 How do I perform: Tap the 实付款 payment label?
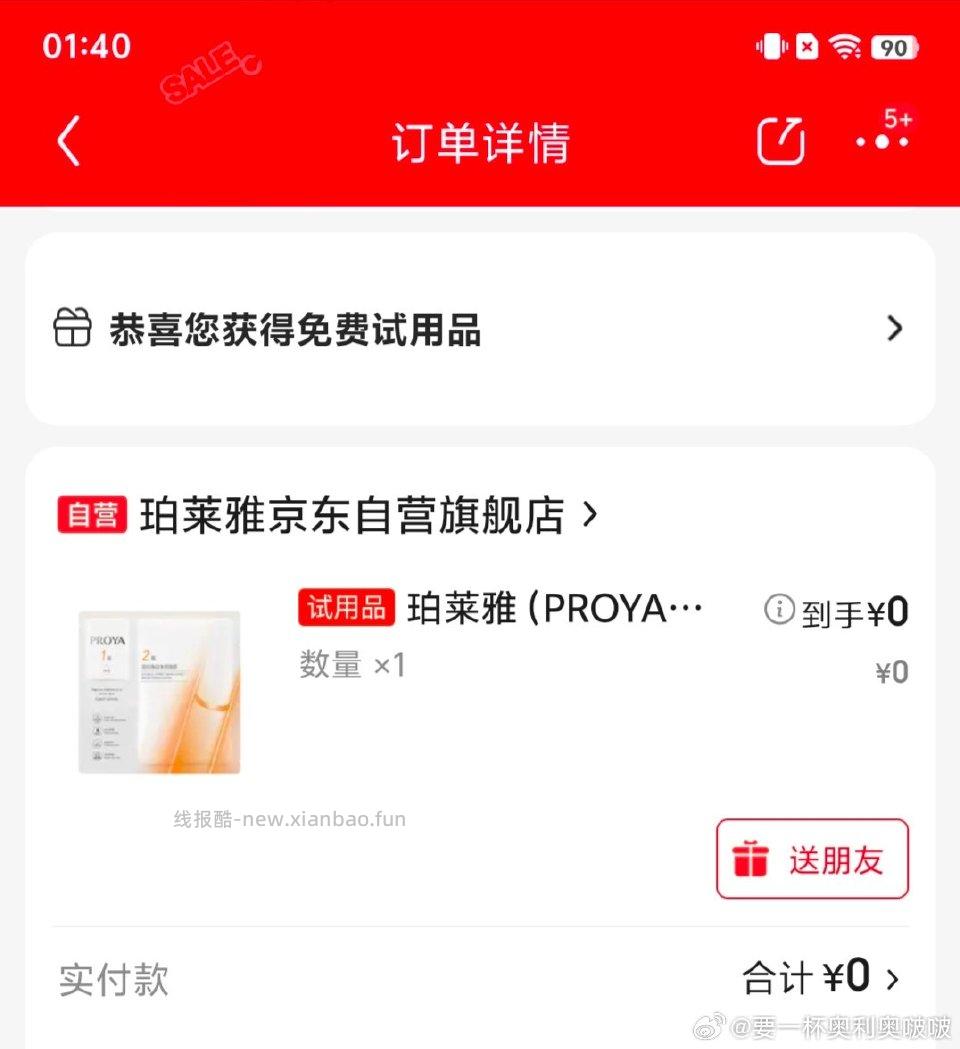click(x=112, y=981)
